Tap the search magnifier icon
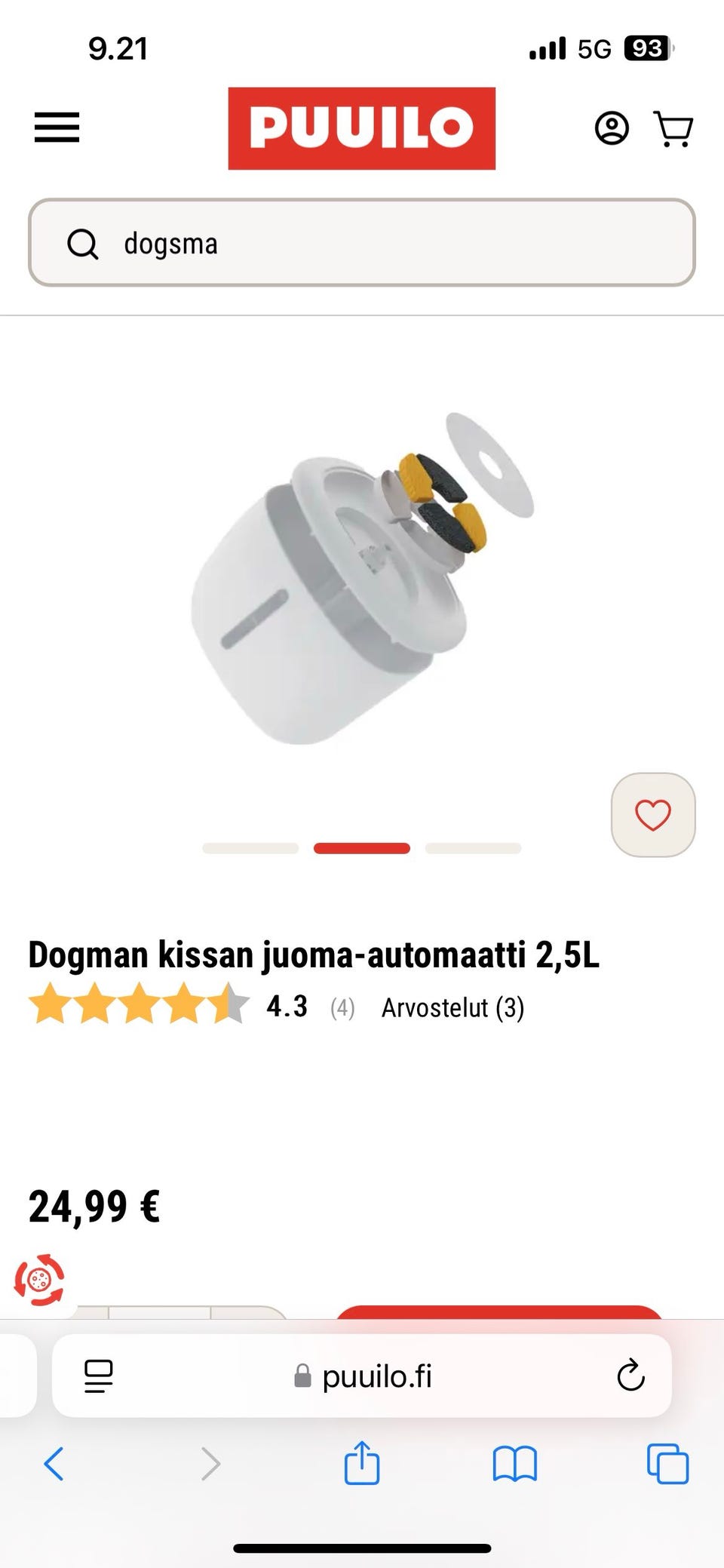This screenshot has width=724, height=1568. [x=83, y=243]
